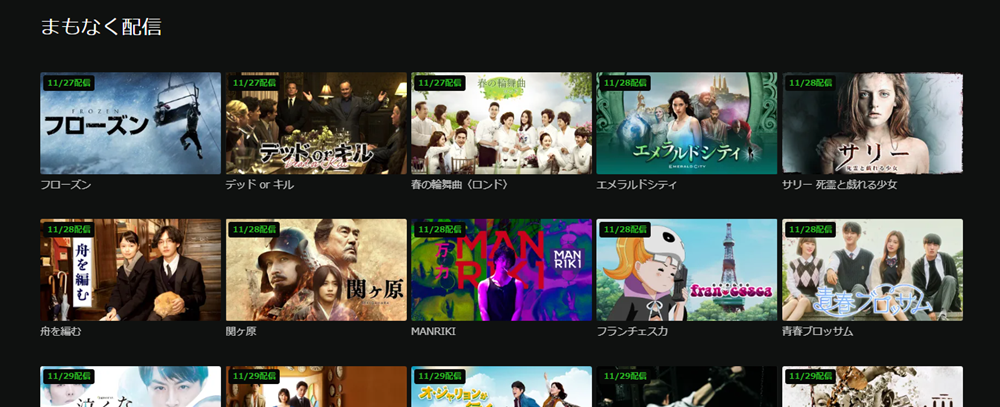Select 春の輪舞曲〈ロンド〉 drama tile
Viewport: 1000px width, 407px height.
coord(501,123)
